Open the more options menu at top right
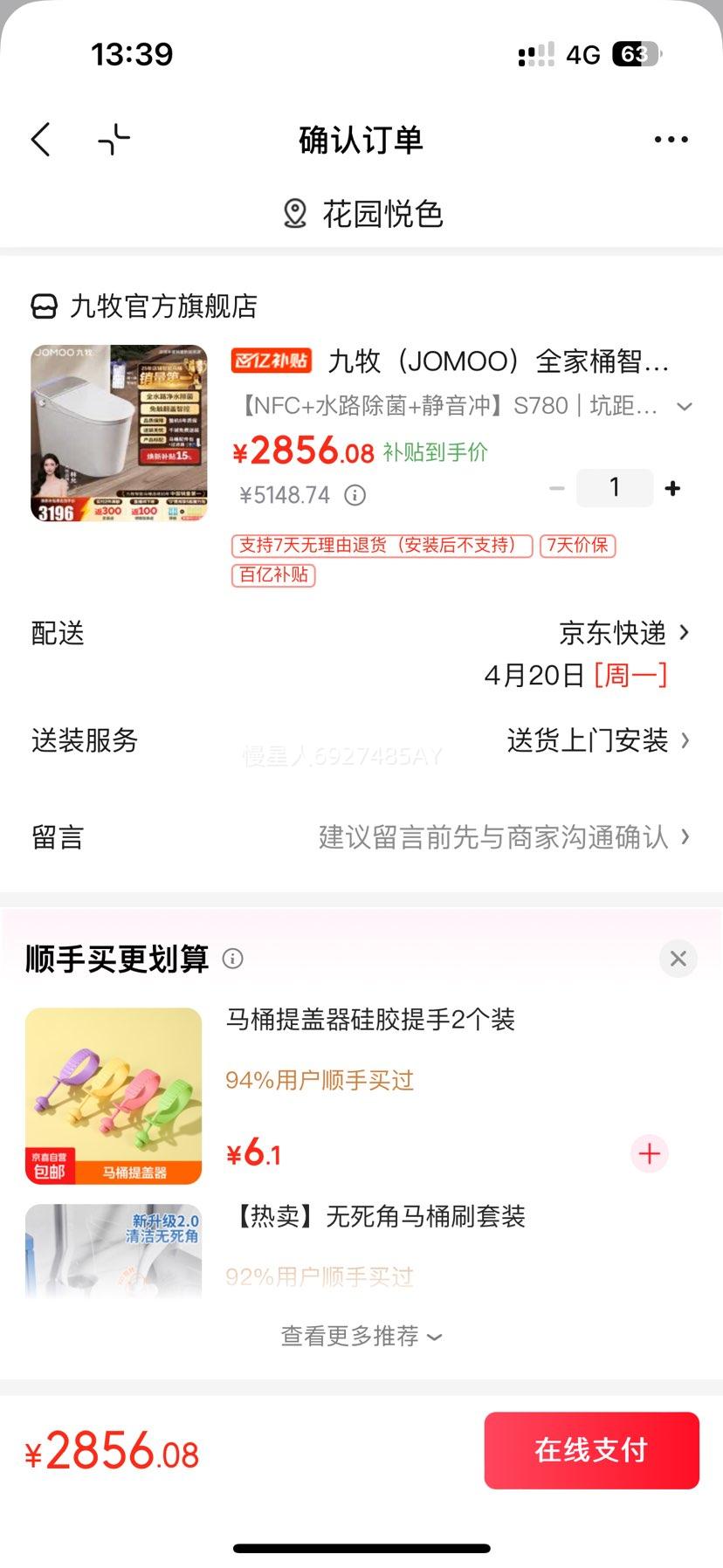This screenshot has width=723, height=1568. tap(671, 139)
